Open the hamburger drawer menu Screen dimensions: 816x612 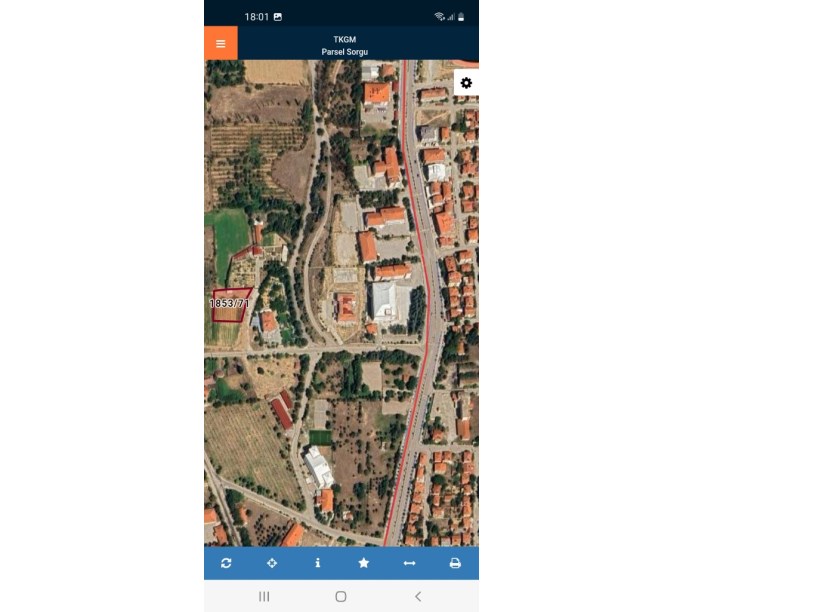220,43
